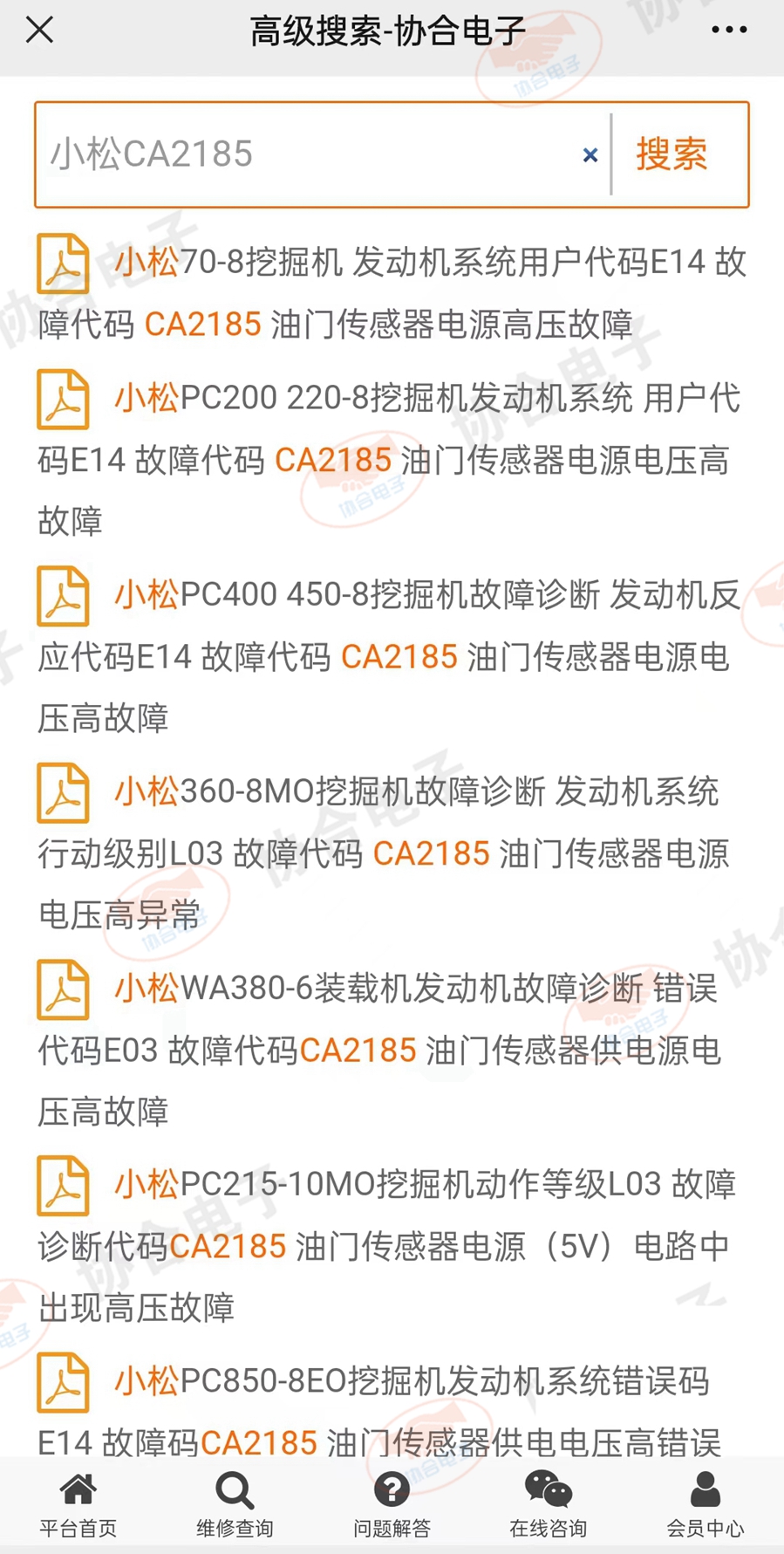Viewport: 784px width, 1554px height.
Task: Close the page with the X icon
Action: (x=40, y=30)
